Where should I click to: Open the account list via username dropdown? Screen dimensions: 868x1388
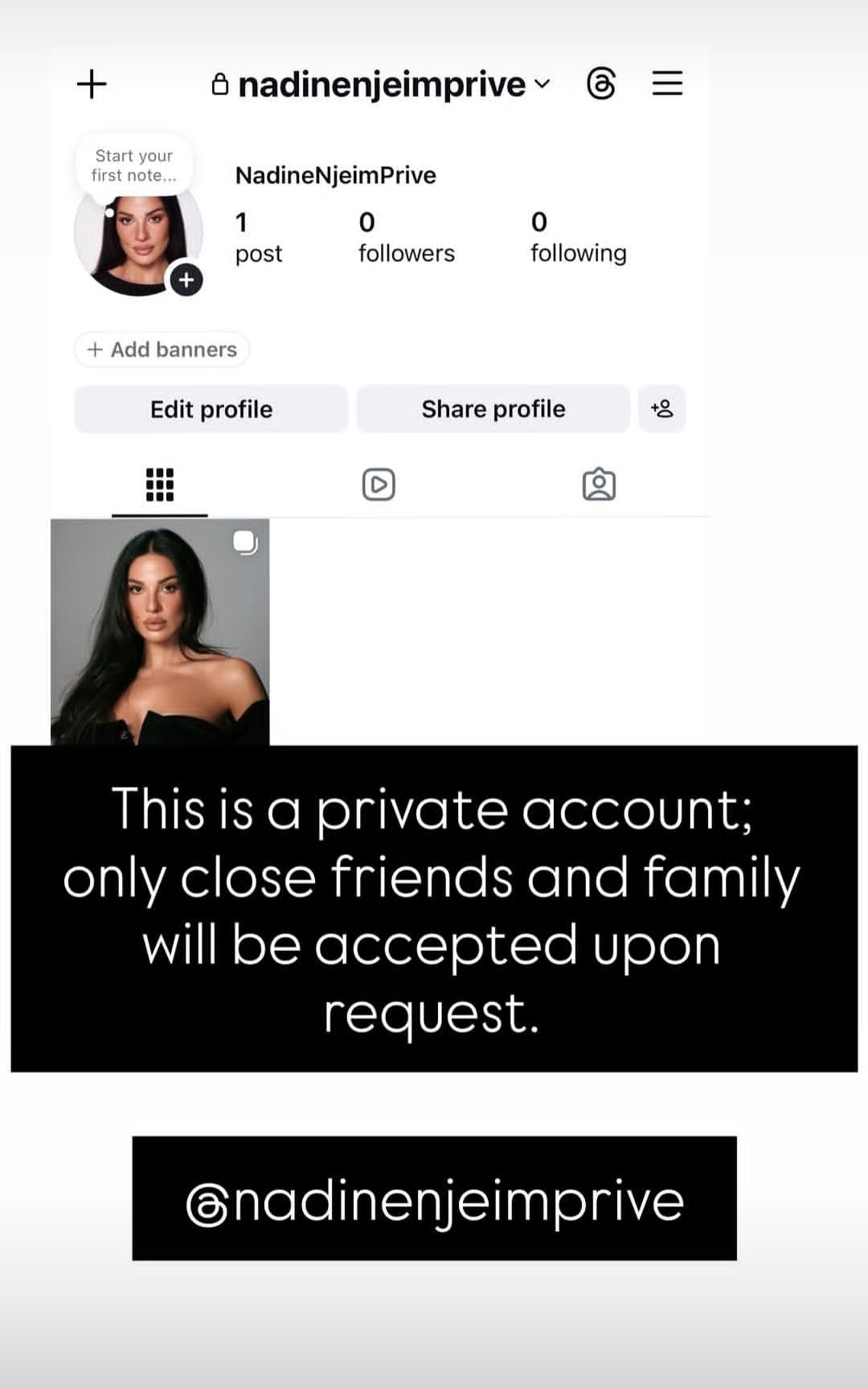click(382, 83)
